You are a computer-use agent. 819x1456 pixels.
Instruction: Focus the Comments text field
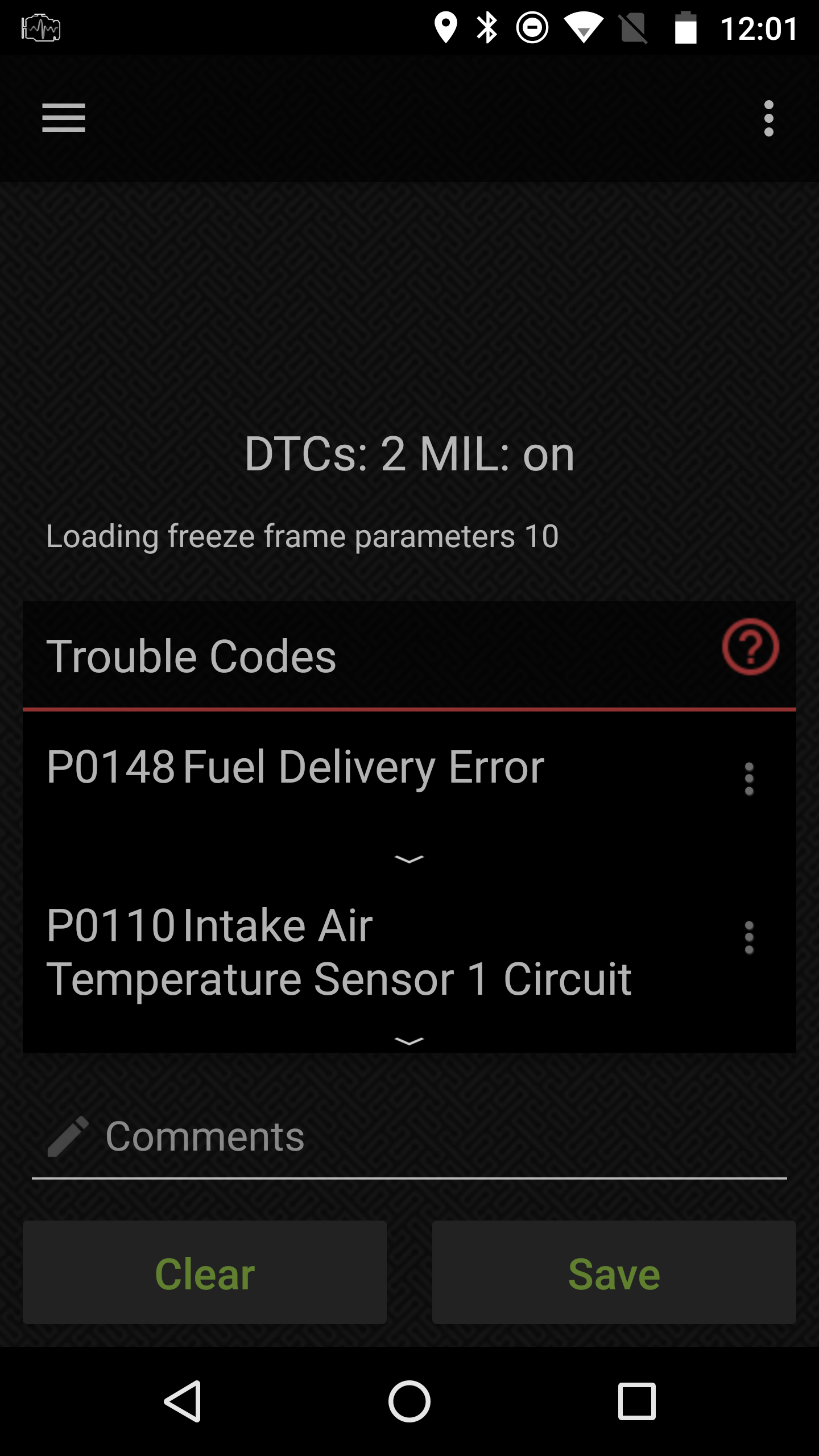click(409, 1137)
